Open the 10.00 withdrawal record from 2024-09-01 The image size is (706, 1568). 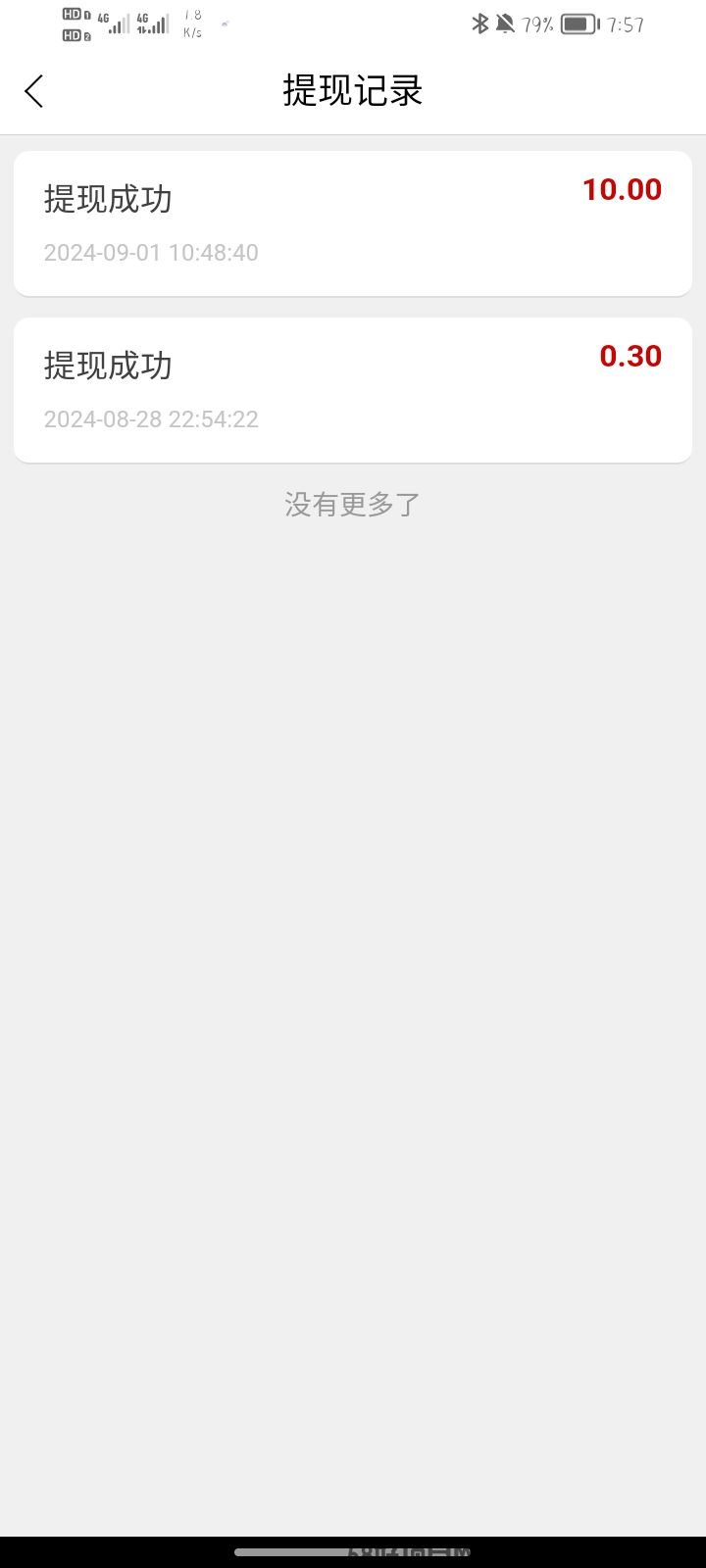coord(353,223)
